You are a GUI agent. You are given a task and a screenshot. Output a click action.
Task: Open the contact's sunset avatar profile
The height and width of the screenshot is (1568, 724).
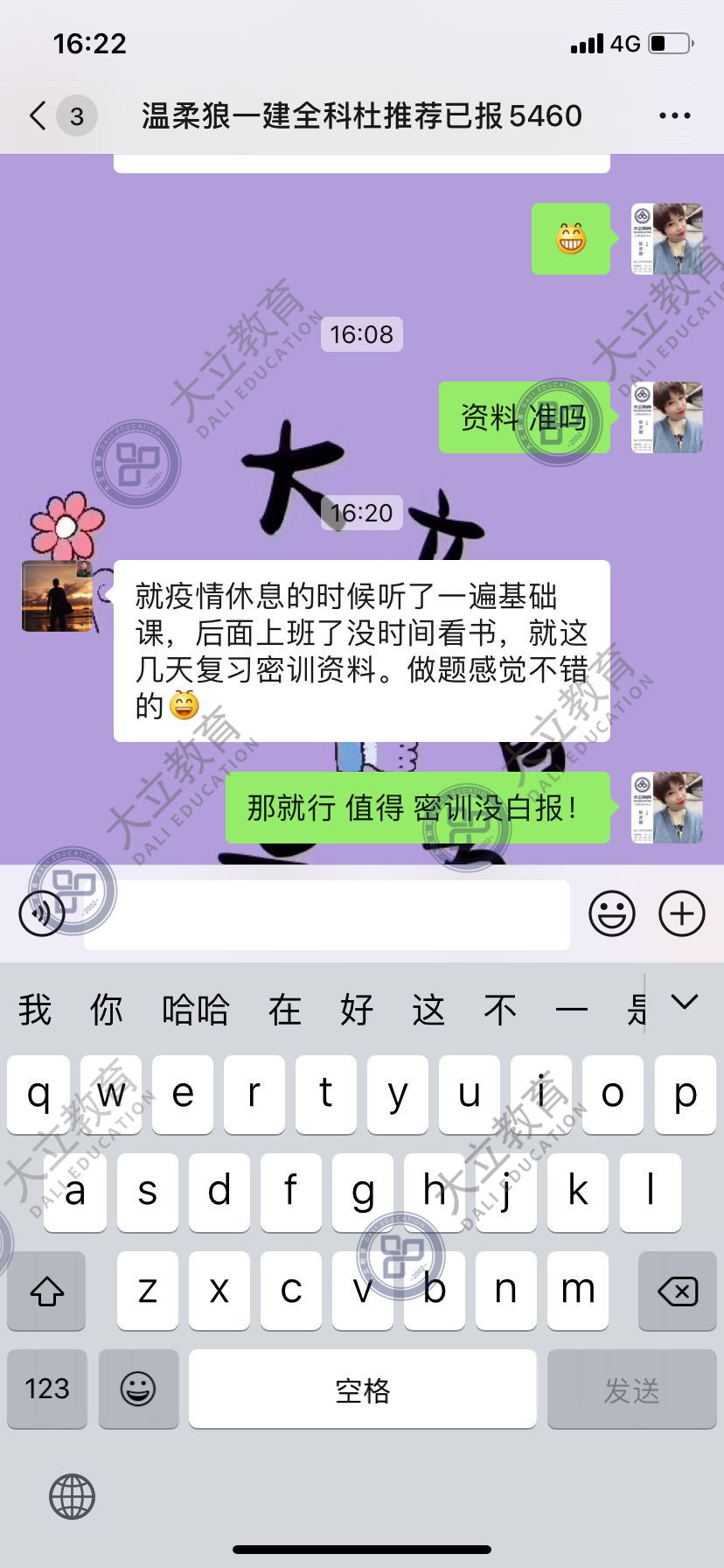57,596
